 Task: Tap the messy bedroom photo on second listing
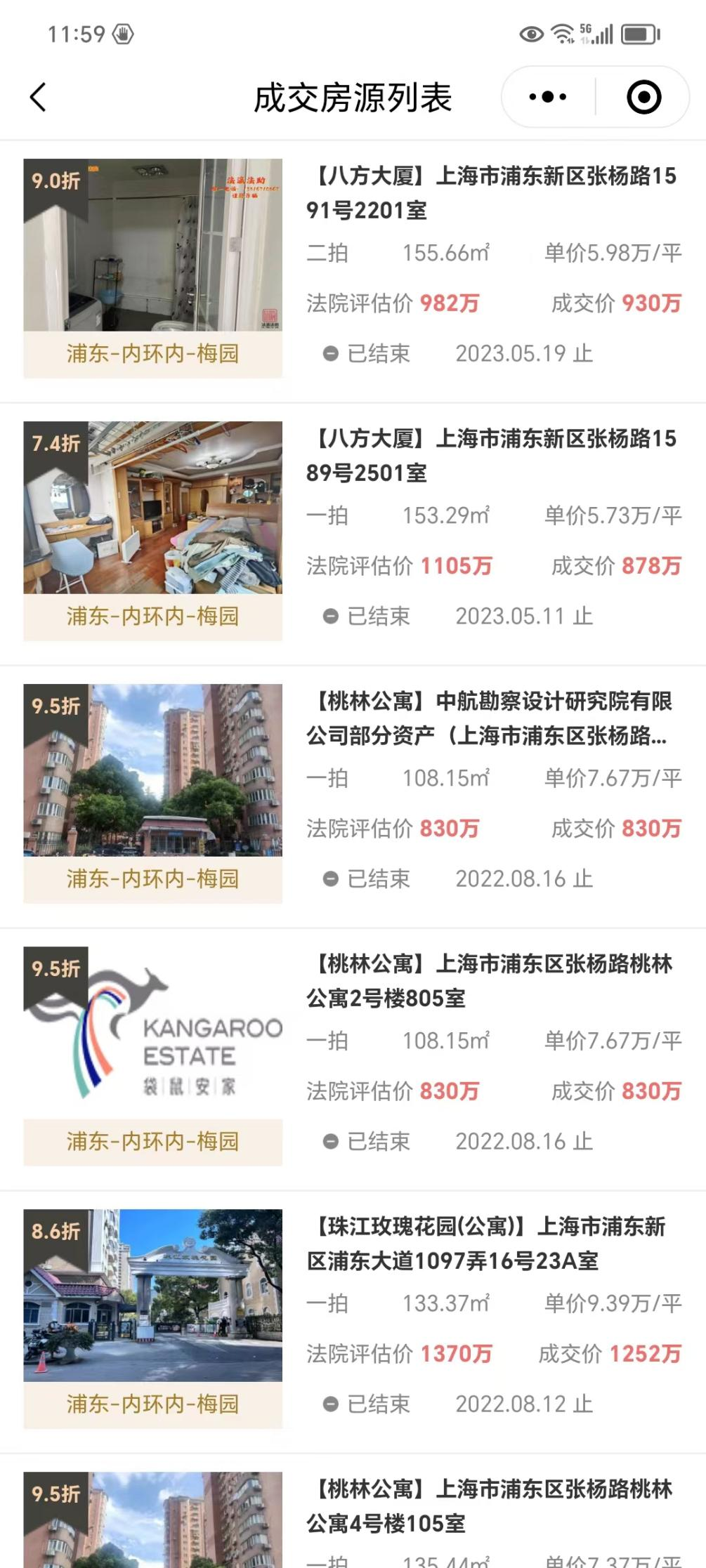153,506
